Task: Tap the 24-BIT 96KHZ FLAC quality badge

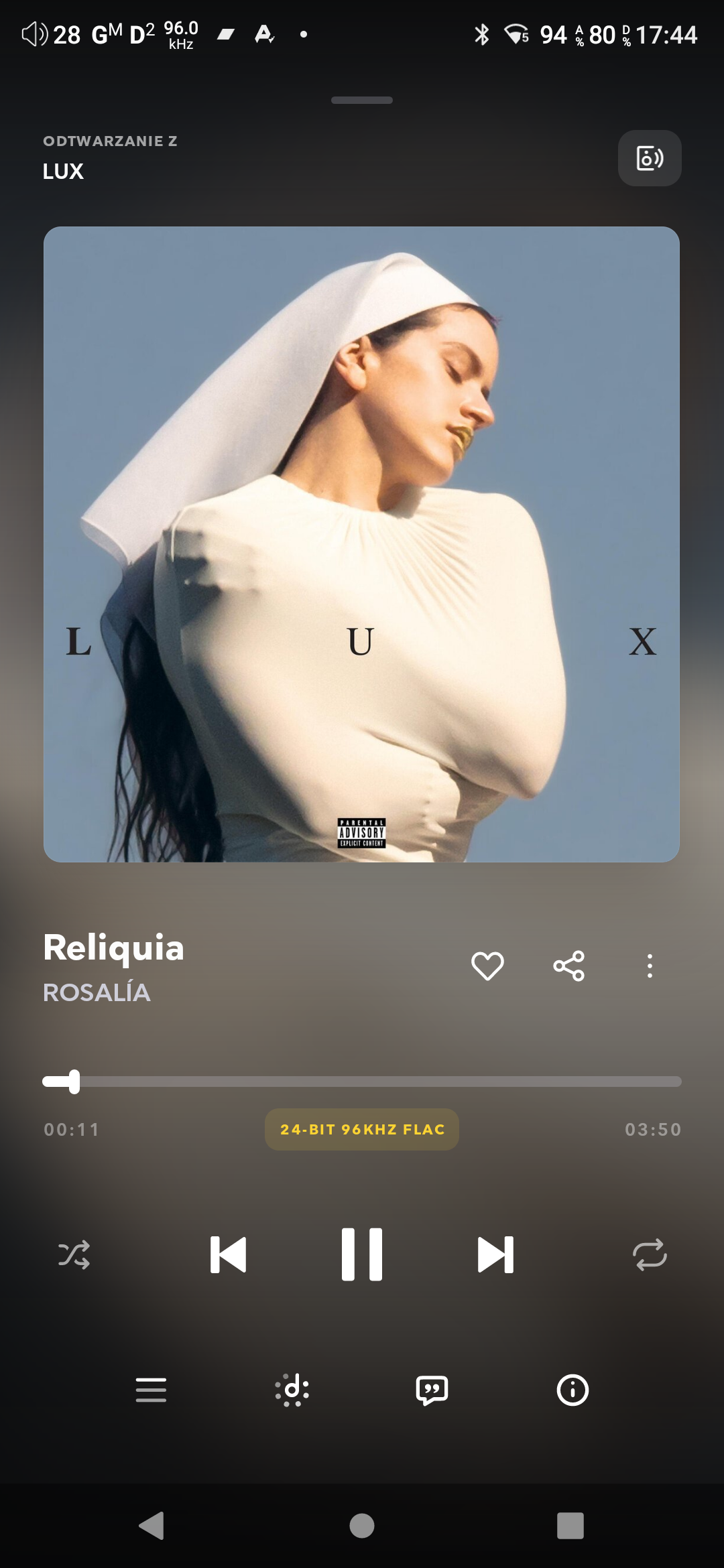Action: click(362, 1130)
